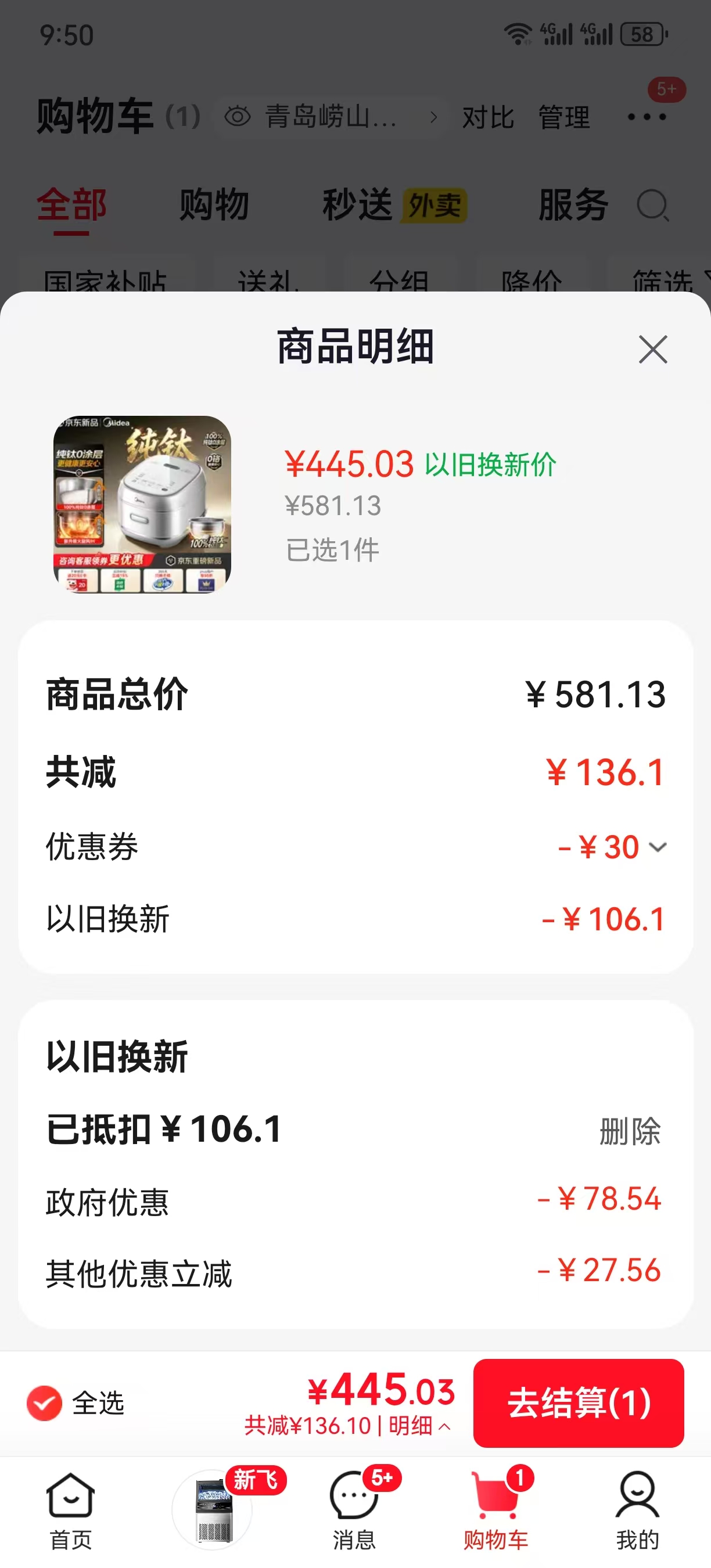Viewport: 711px width, 1568px height.
Task: Open the rice cooker product image
Action: pyautogui.click(x=142, y=504)
